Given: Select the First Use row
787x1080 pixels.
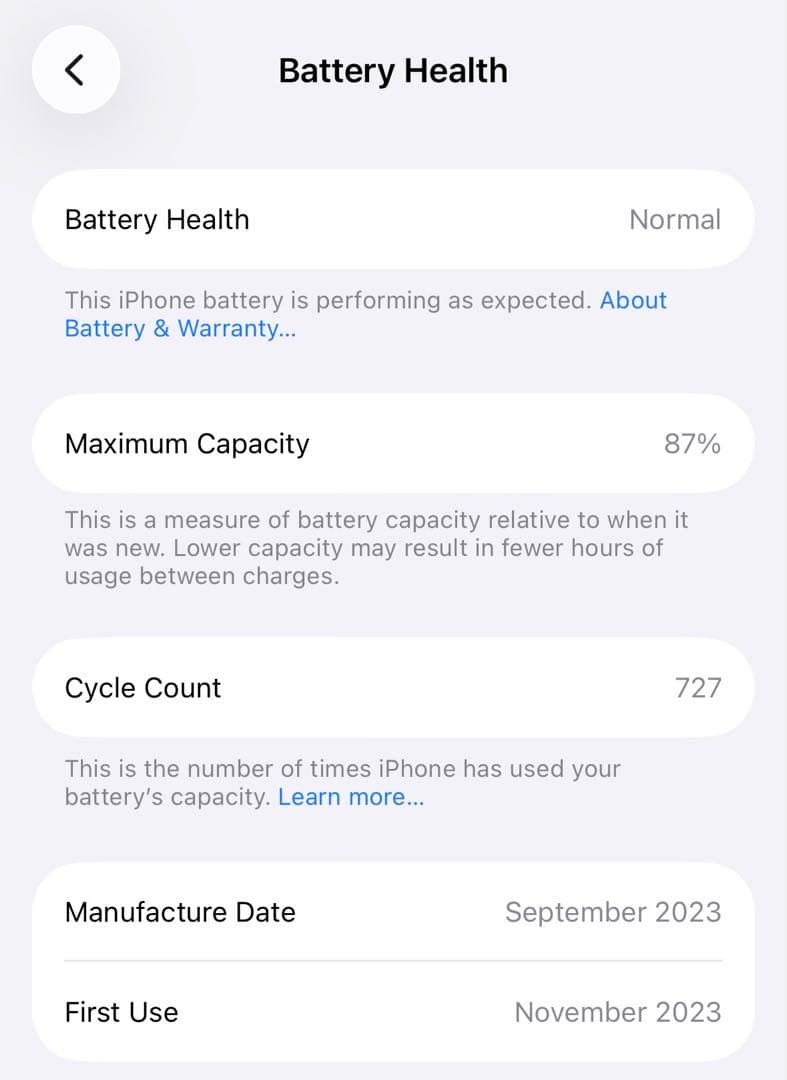Looking at the screenshot, I should tap(393, 1012).
